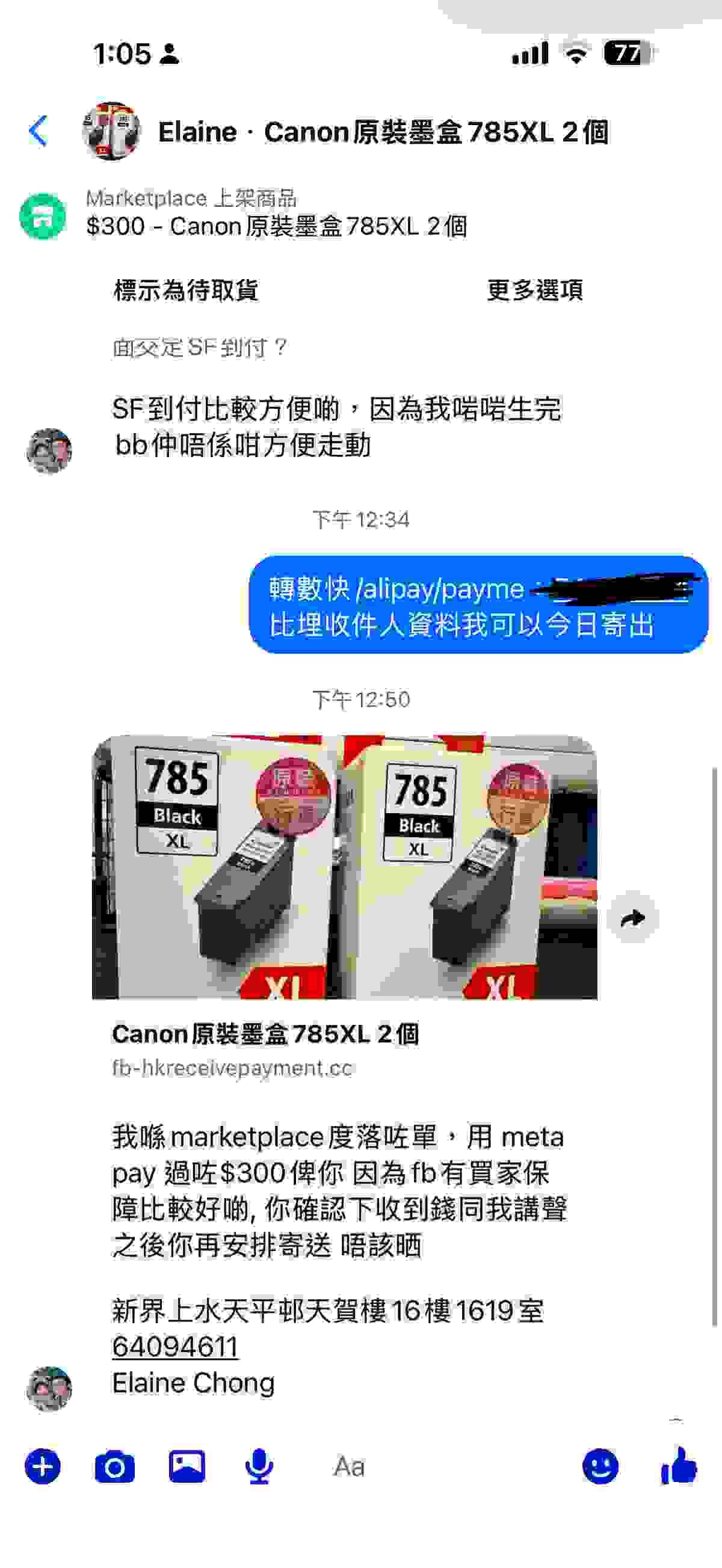Image resolution: width=722 pixels, height=1568 pixels.
Task: Open the emoji picker
Action: pyautogui.click(x=600, y=1466)
